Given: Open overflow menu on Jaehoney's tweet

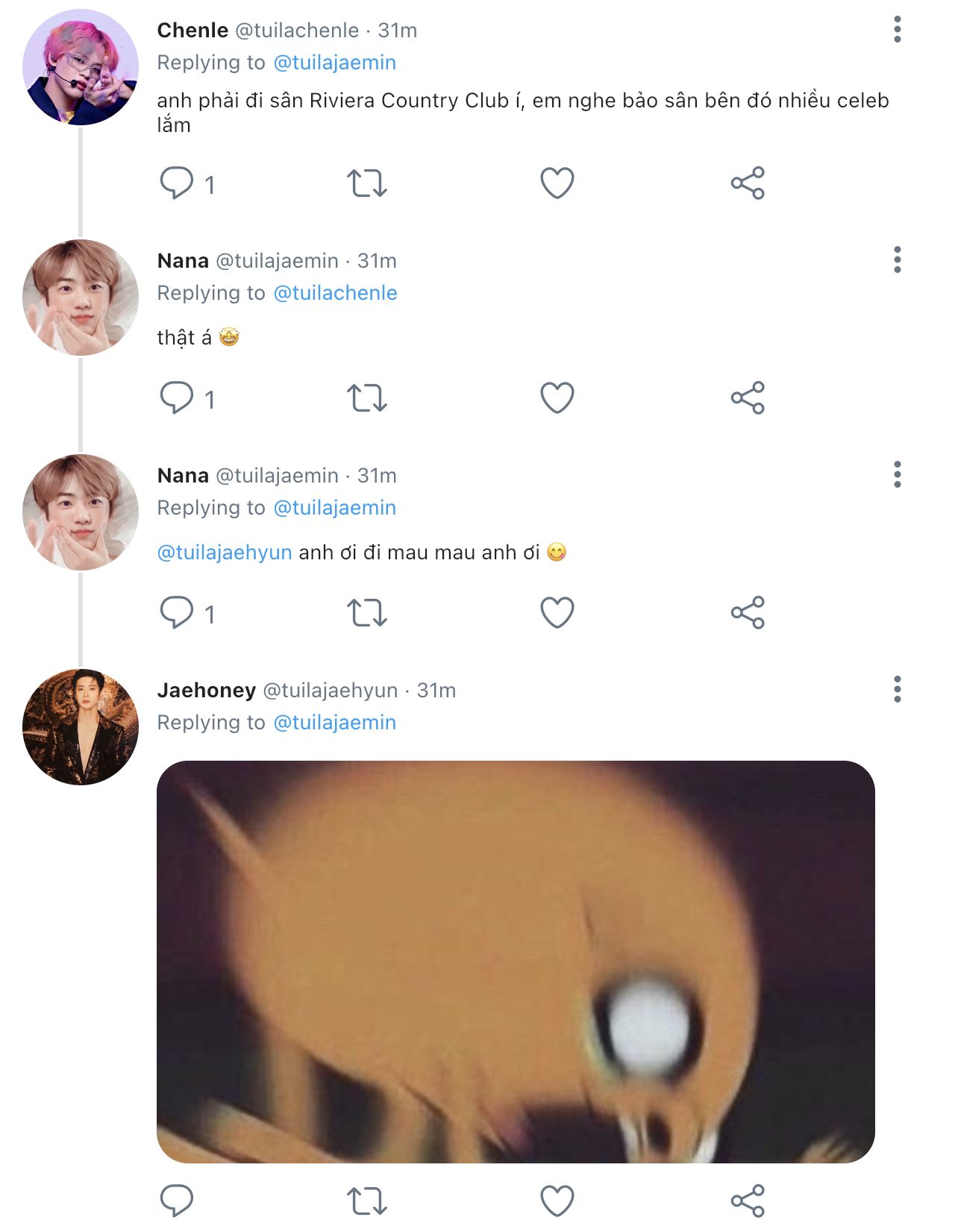Looking at the screenshot, I should pos(897,690).
